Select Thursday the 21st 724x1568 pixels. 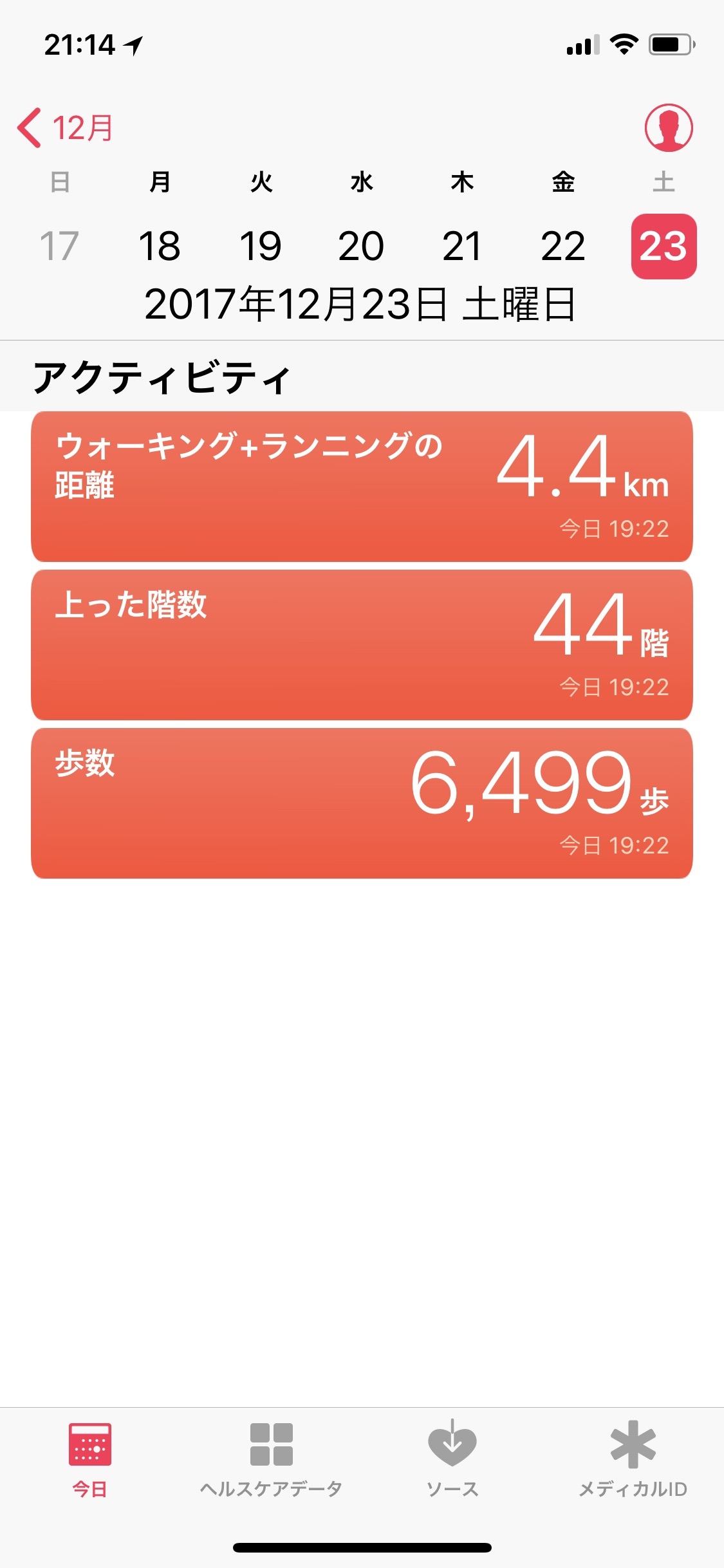461,246
